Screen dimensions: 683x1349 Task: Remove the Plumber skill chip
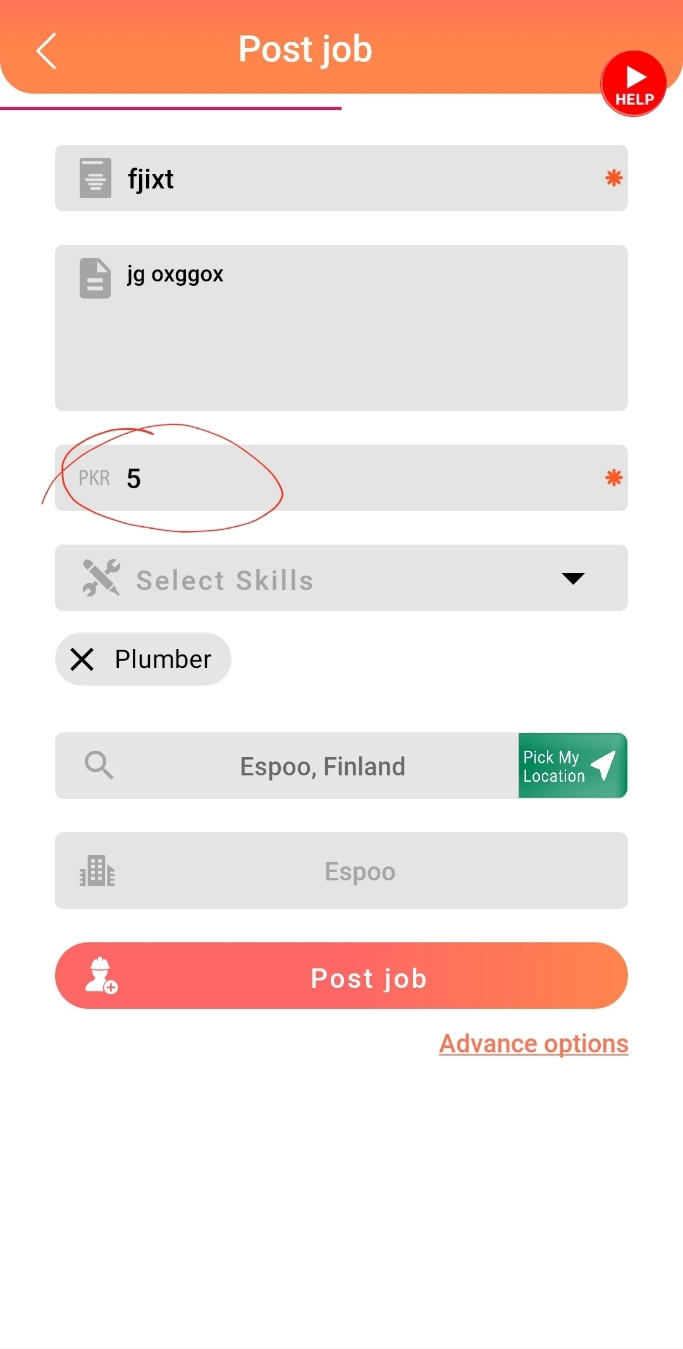point(82,659)
